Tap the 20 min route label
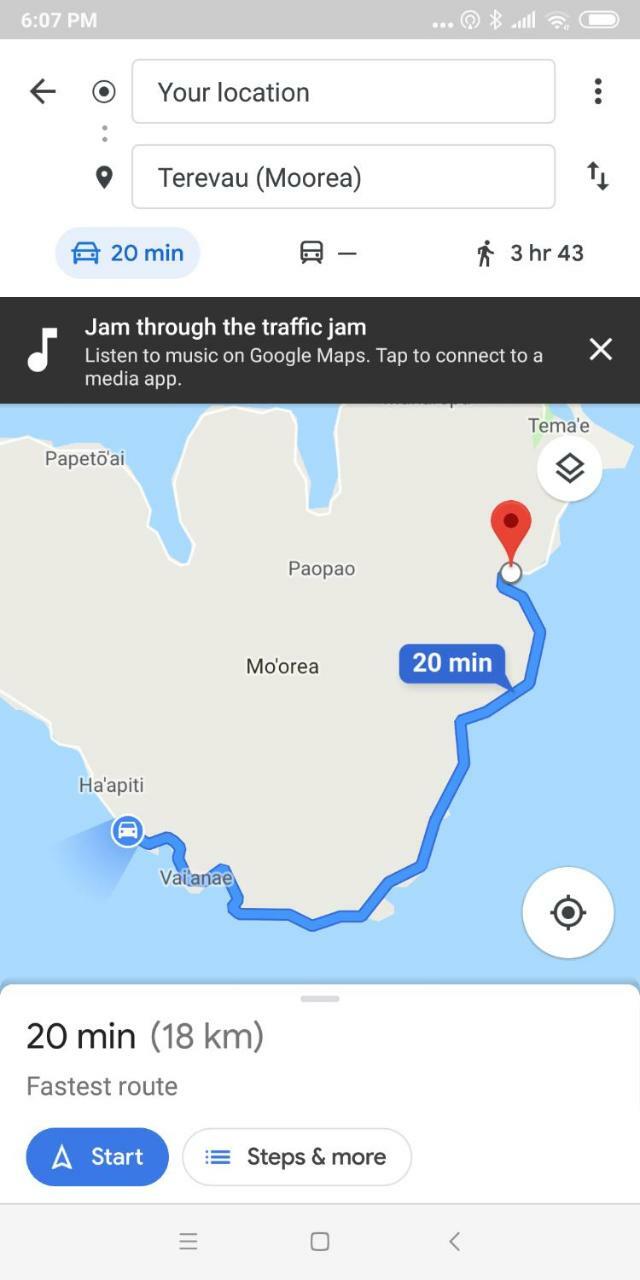 point(452,663)
